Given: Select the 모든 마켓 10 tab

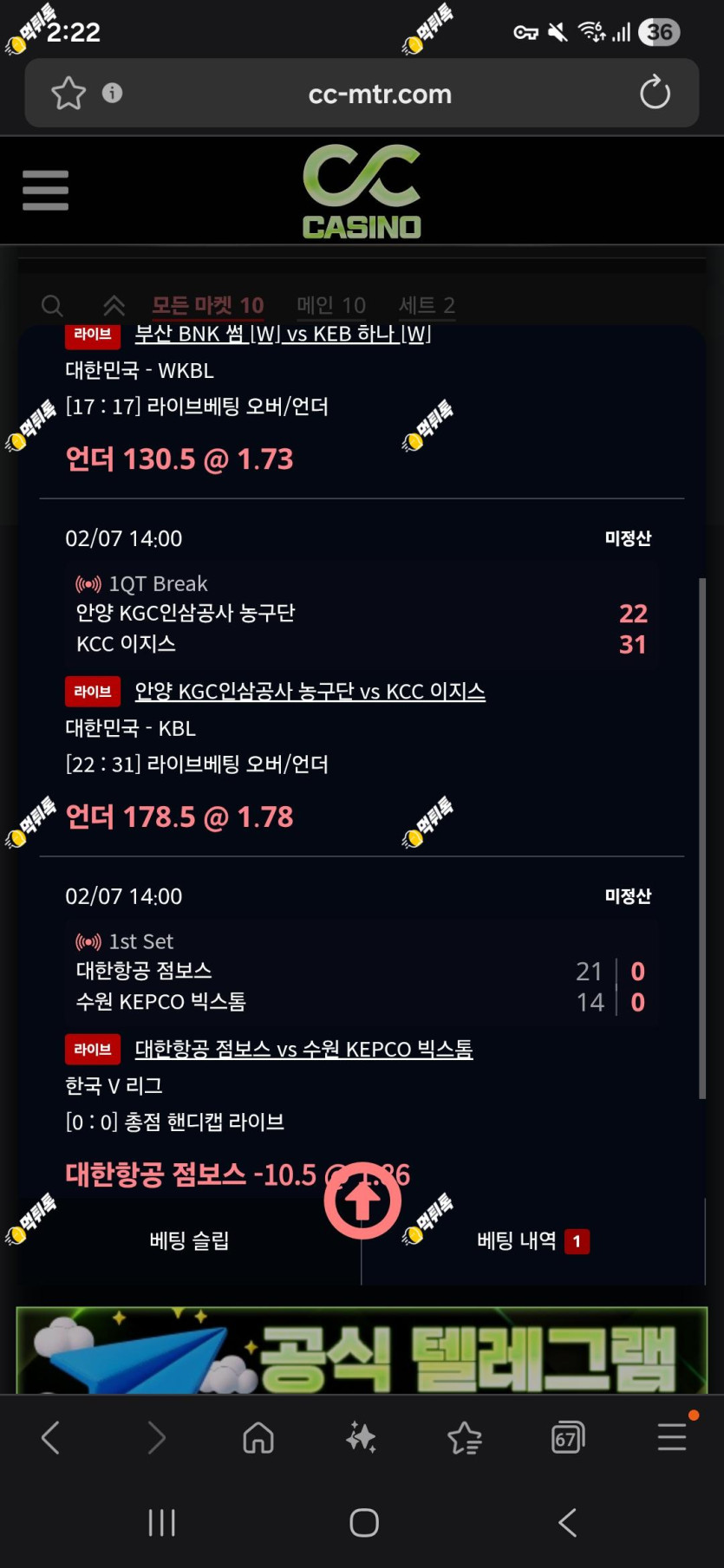Looking at the screenshot, I should point(208,305).
